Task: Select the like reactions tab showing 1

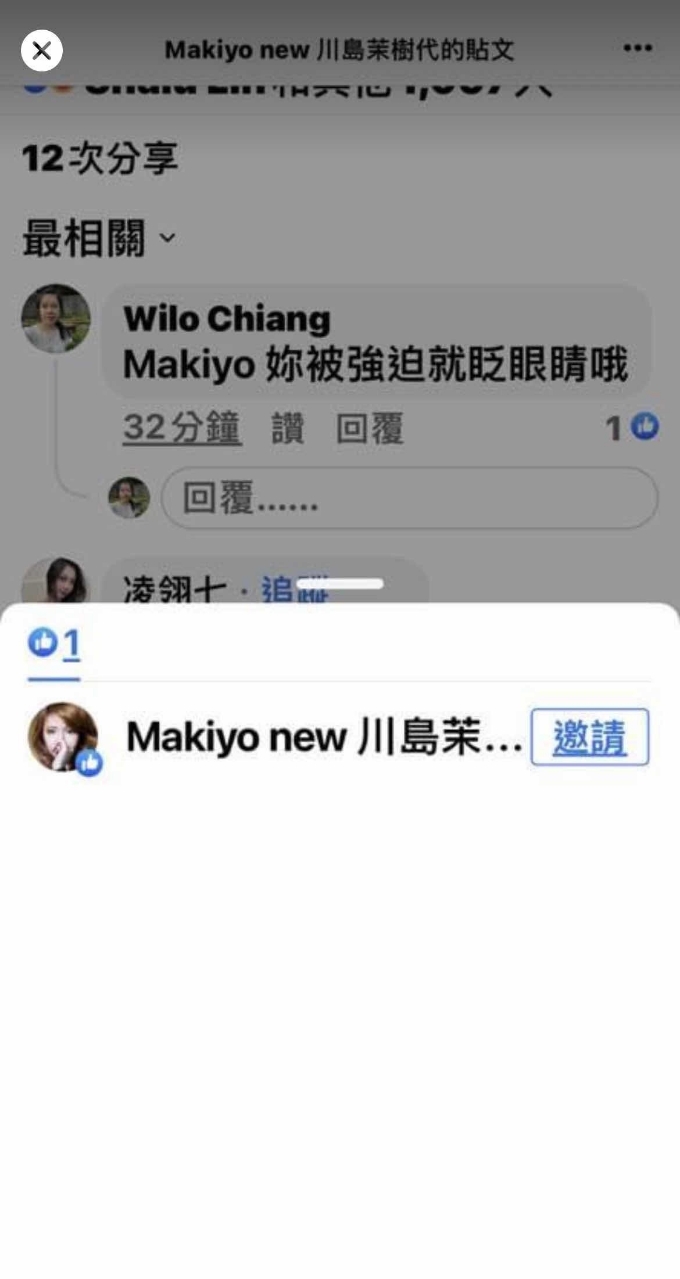Action: pyautogui.click(x=54, y=644)
